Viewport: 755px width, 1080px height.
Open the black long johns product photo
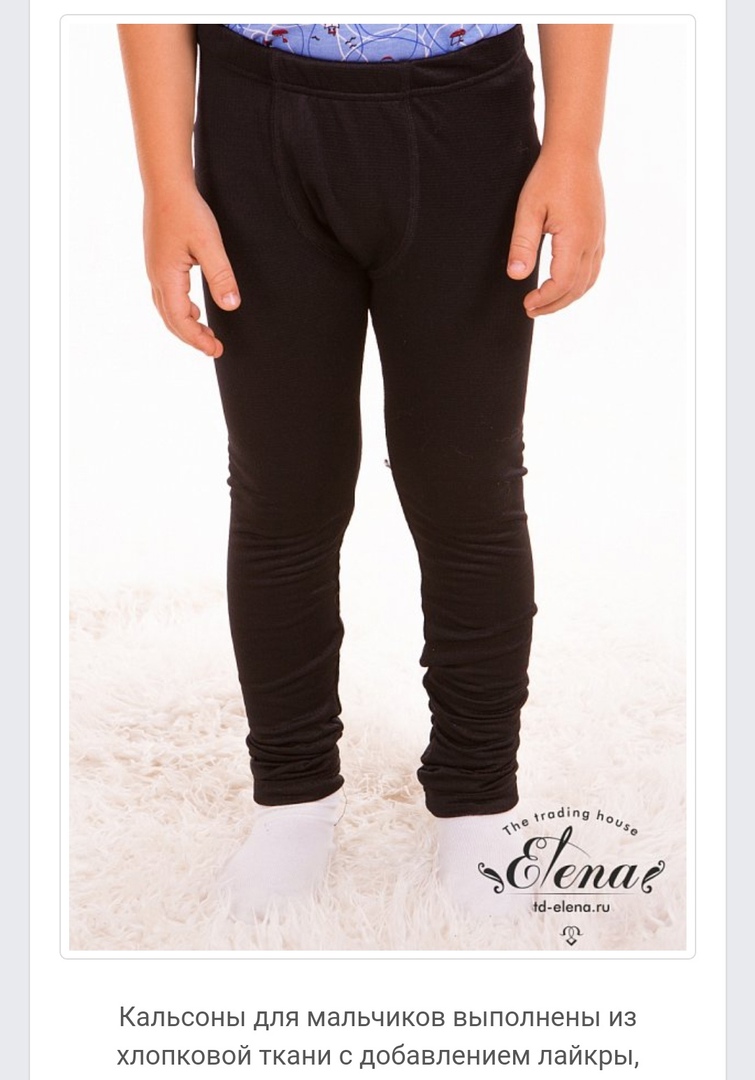tap(377, 486)
